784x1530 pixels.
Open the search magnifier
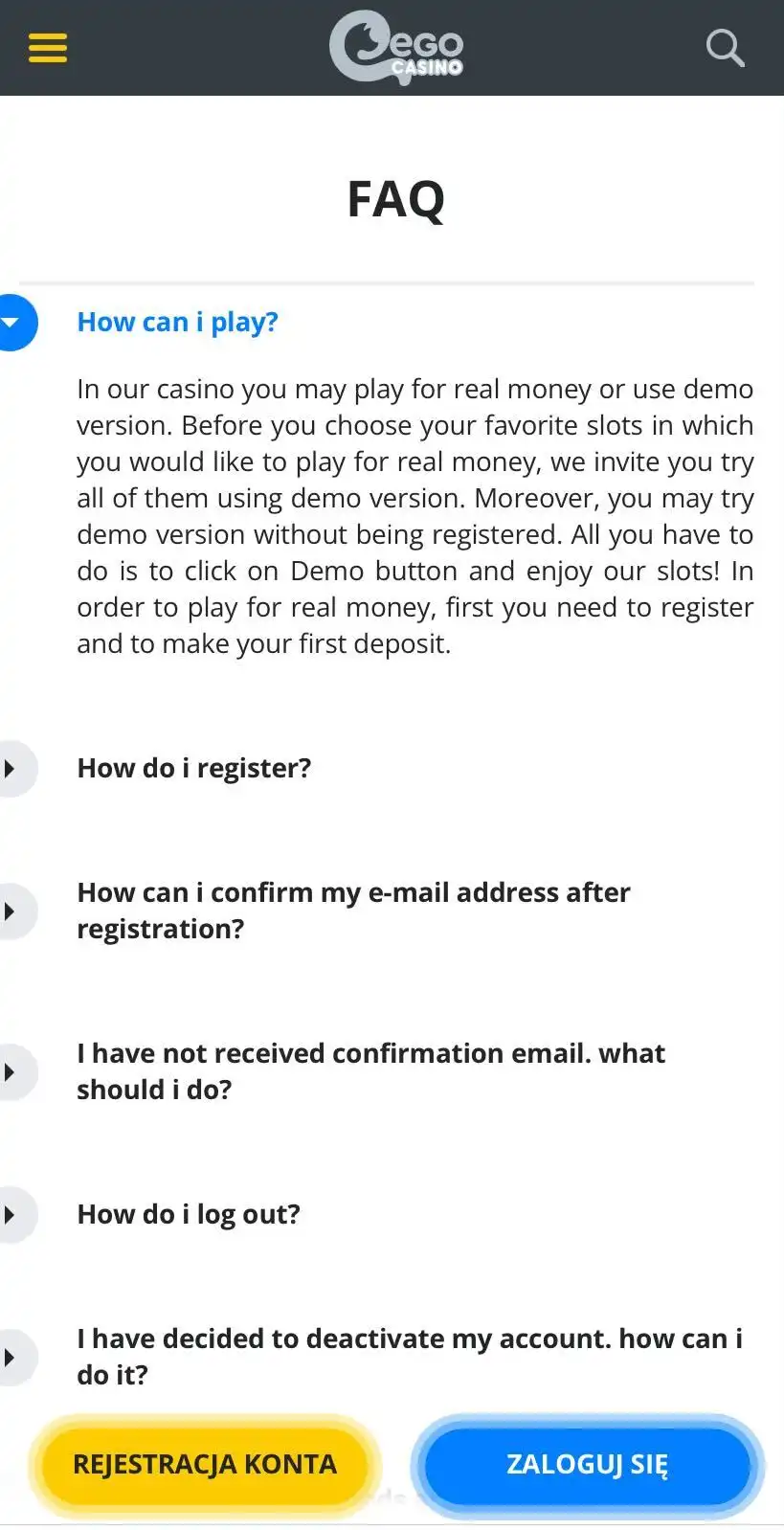[725, 48]
